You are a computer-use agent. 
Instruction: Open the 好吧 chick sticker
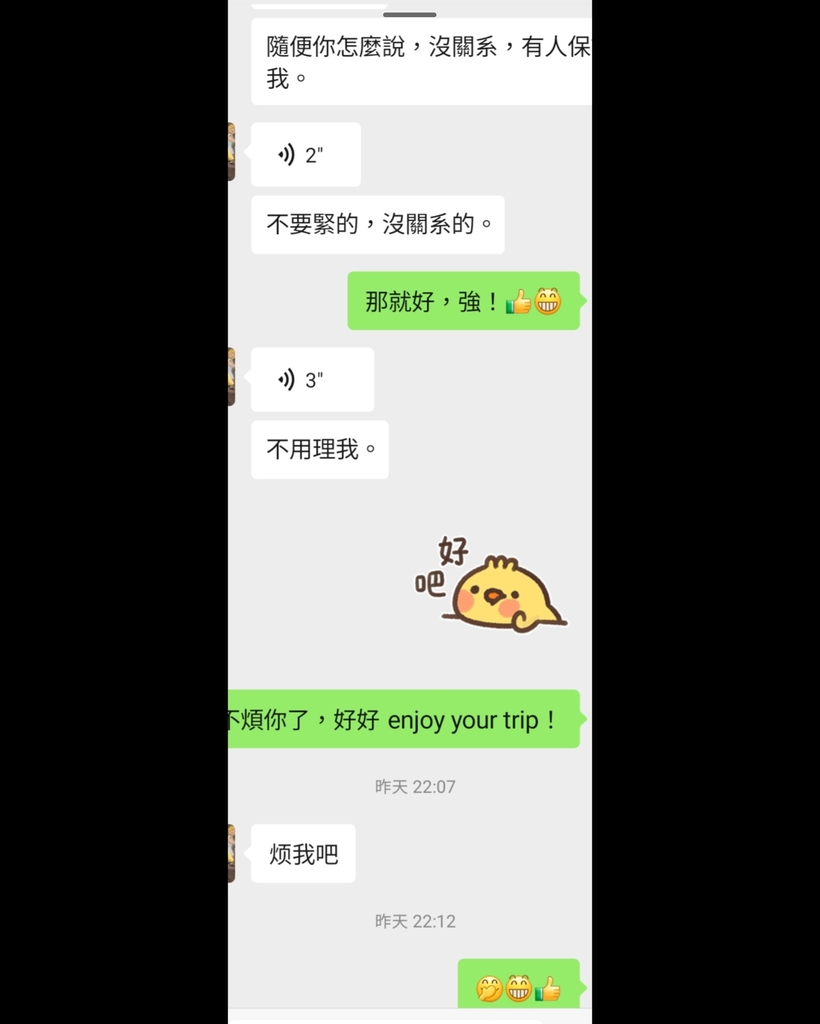490,586
